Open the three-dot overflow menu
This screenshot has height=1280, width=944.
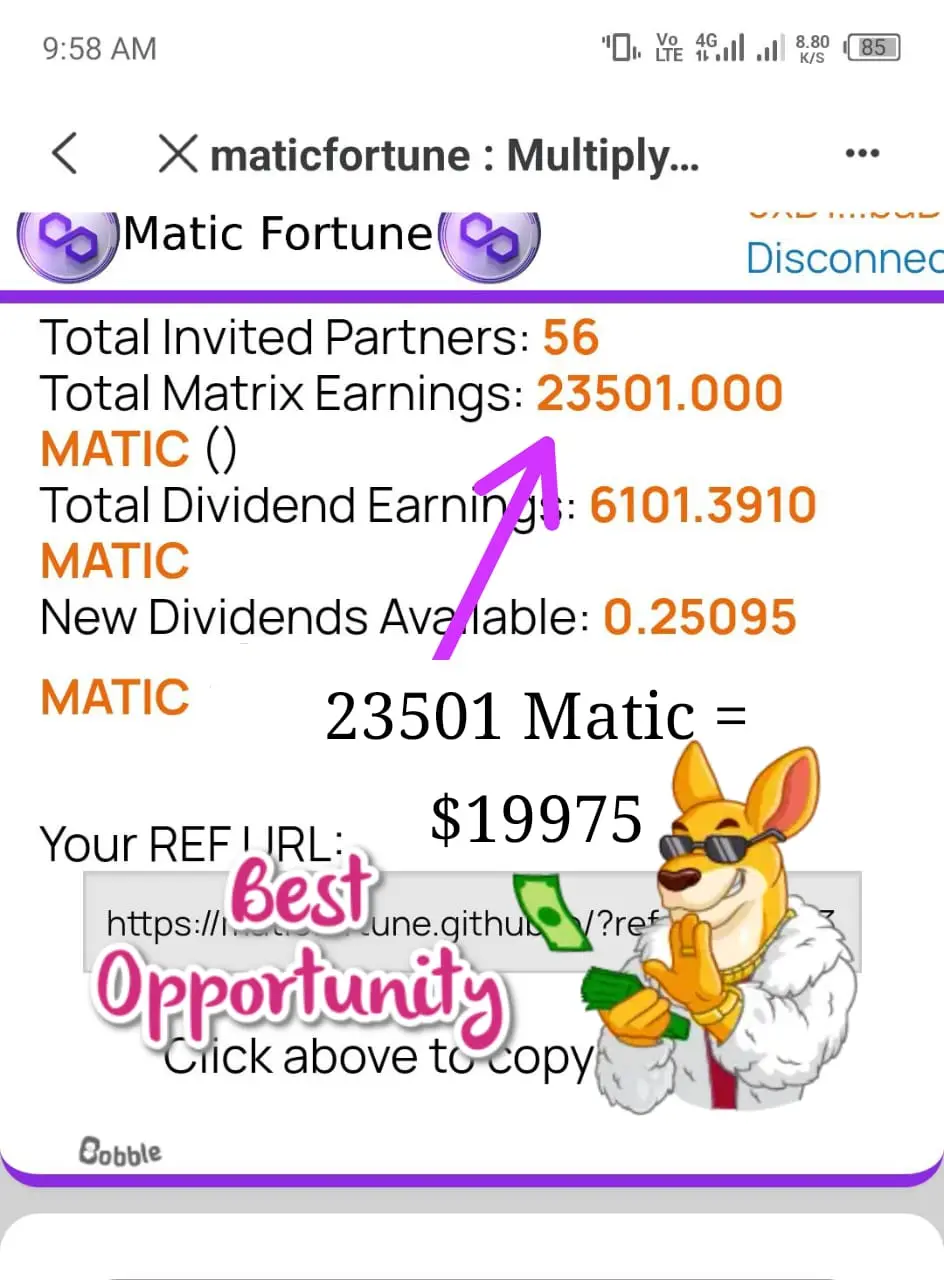pyautogui.click(x=862, y=153)
